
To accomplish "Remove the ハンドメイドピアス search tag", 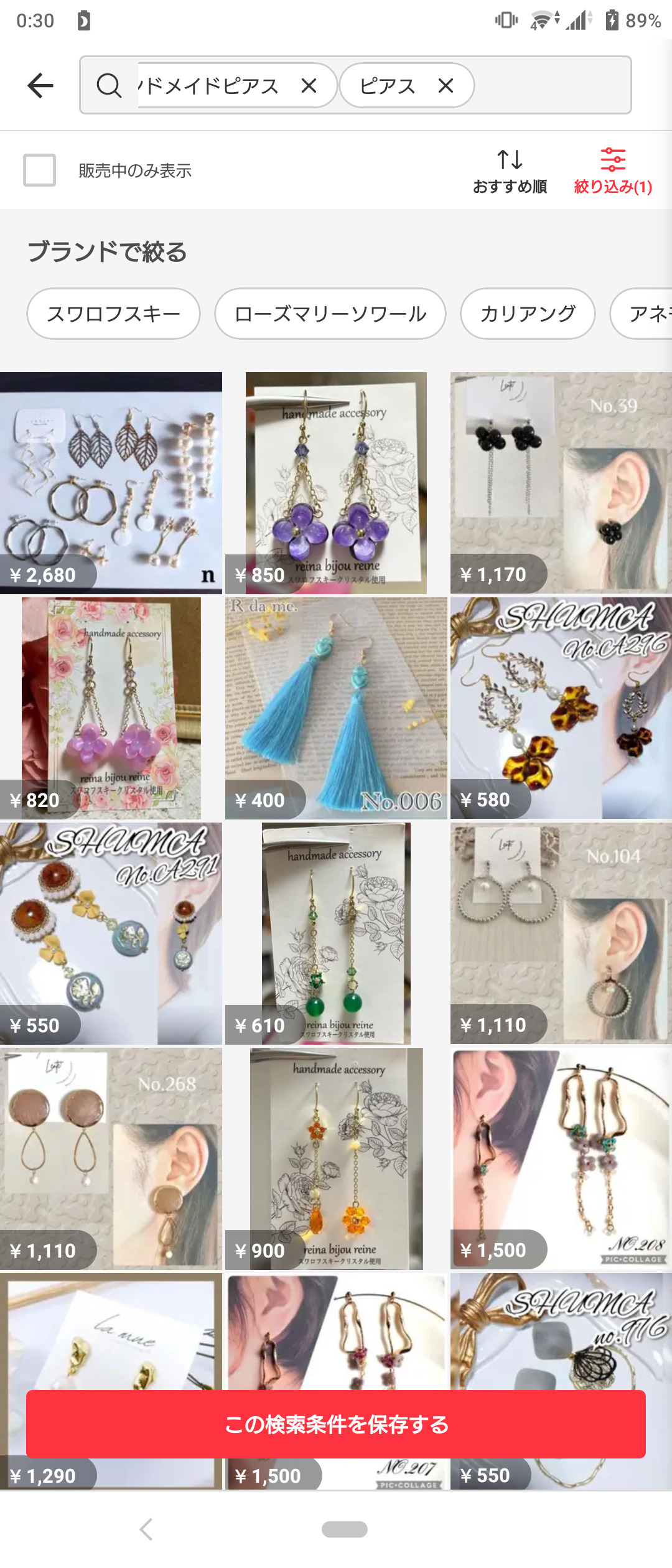I will point(309,86).
